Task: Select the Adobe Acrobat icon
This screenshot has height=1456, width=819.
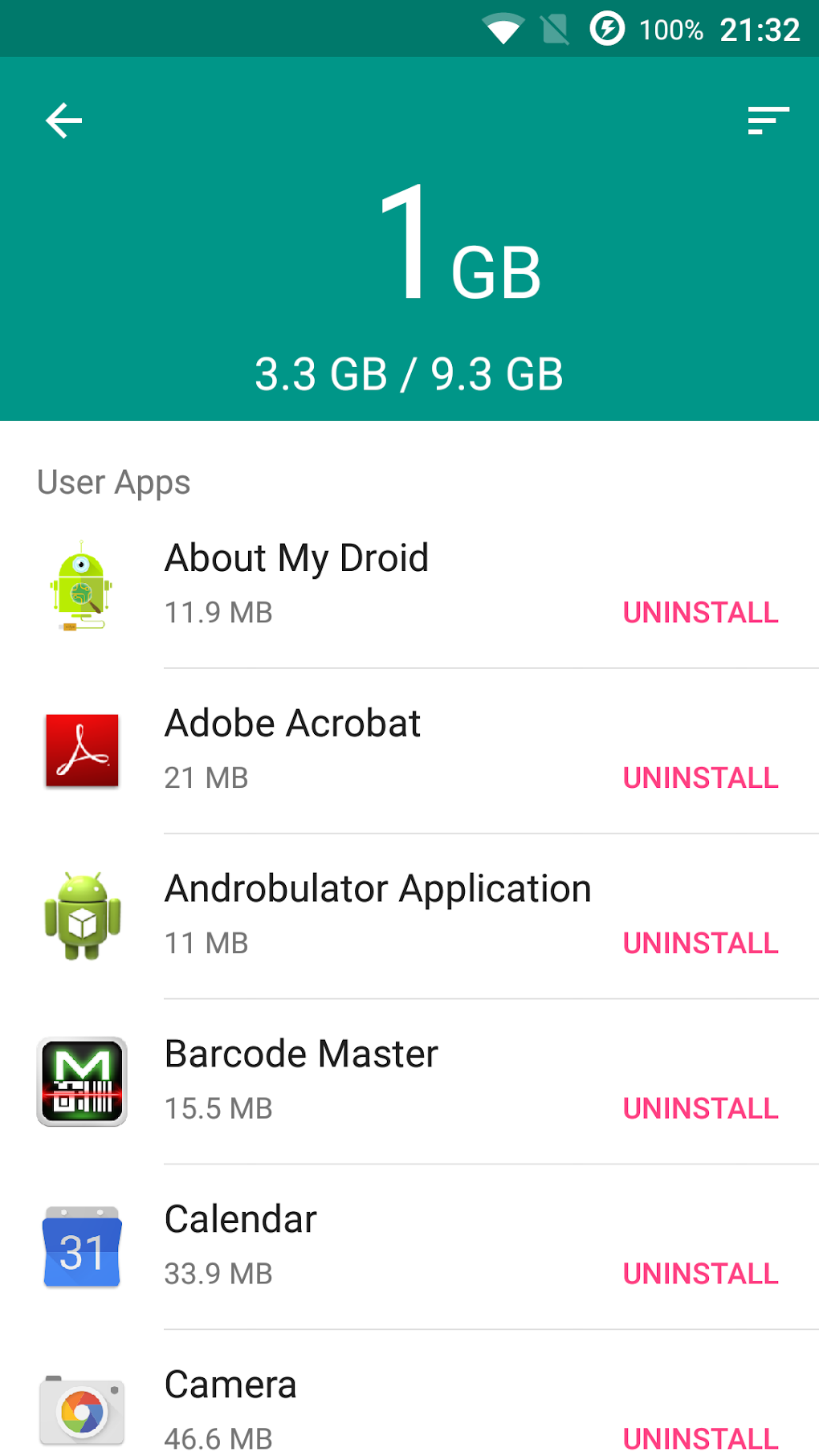Action: [81, 751]
